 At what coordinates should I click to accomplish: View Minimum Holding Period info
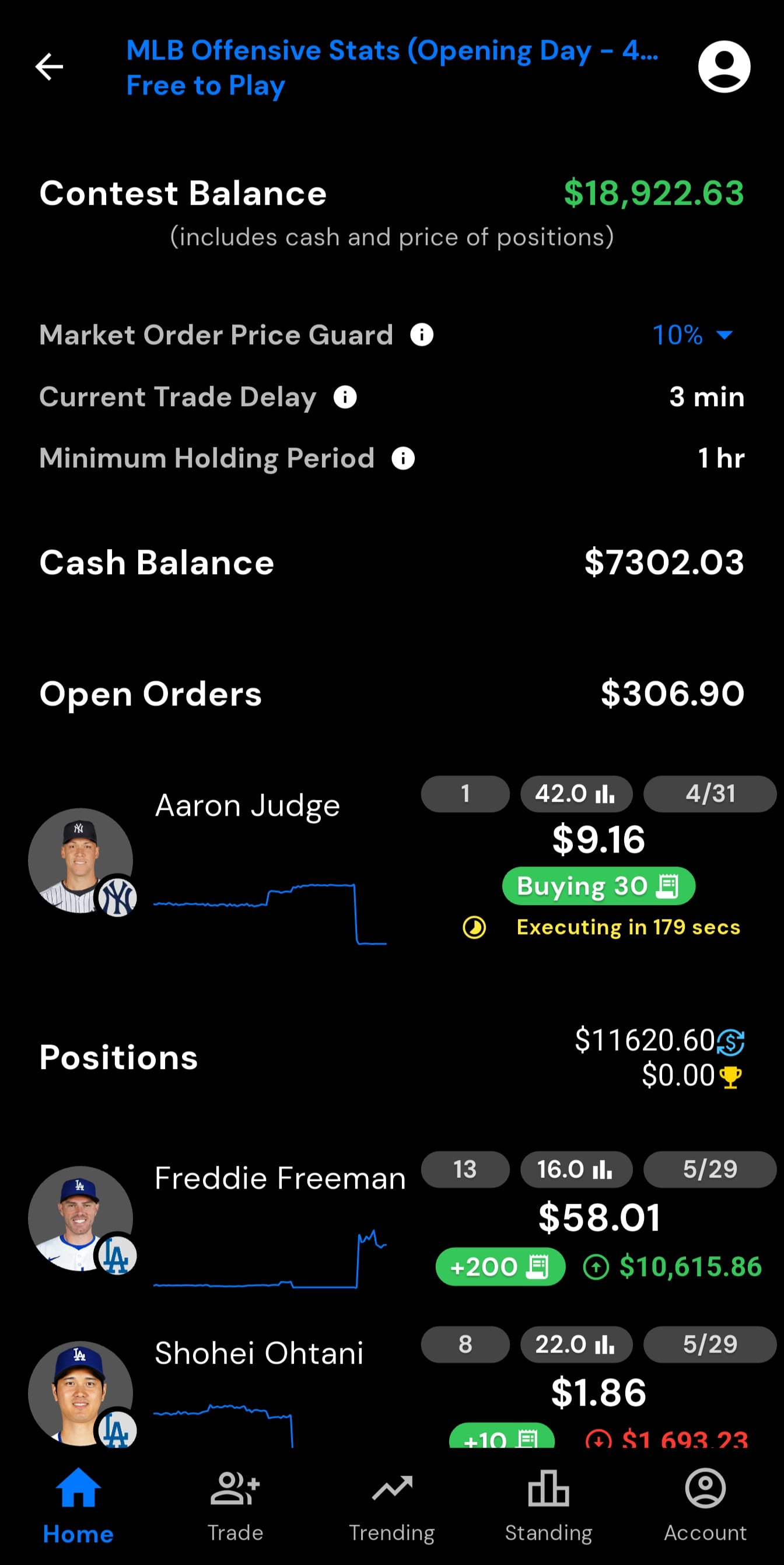[402, 458]
